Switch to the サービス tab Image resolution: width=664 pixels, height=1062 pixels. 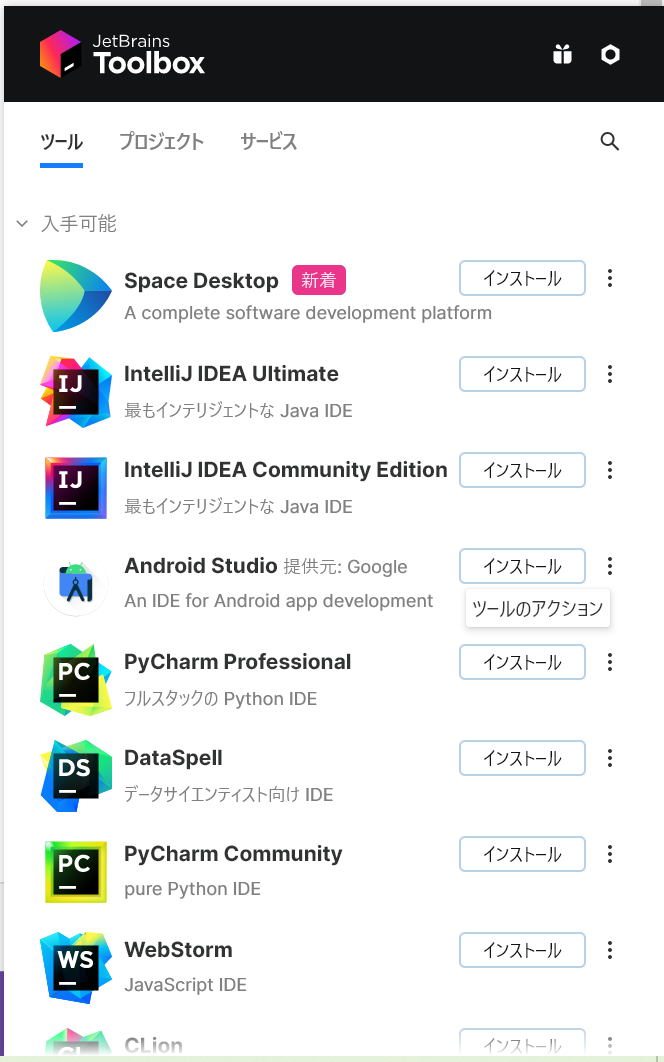[x=268, y=142]
